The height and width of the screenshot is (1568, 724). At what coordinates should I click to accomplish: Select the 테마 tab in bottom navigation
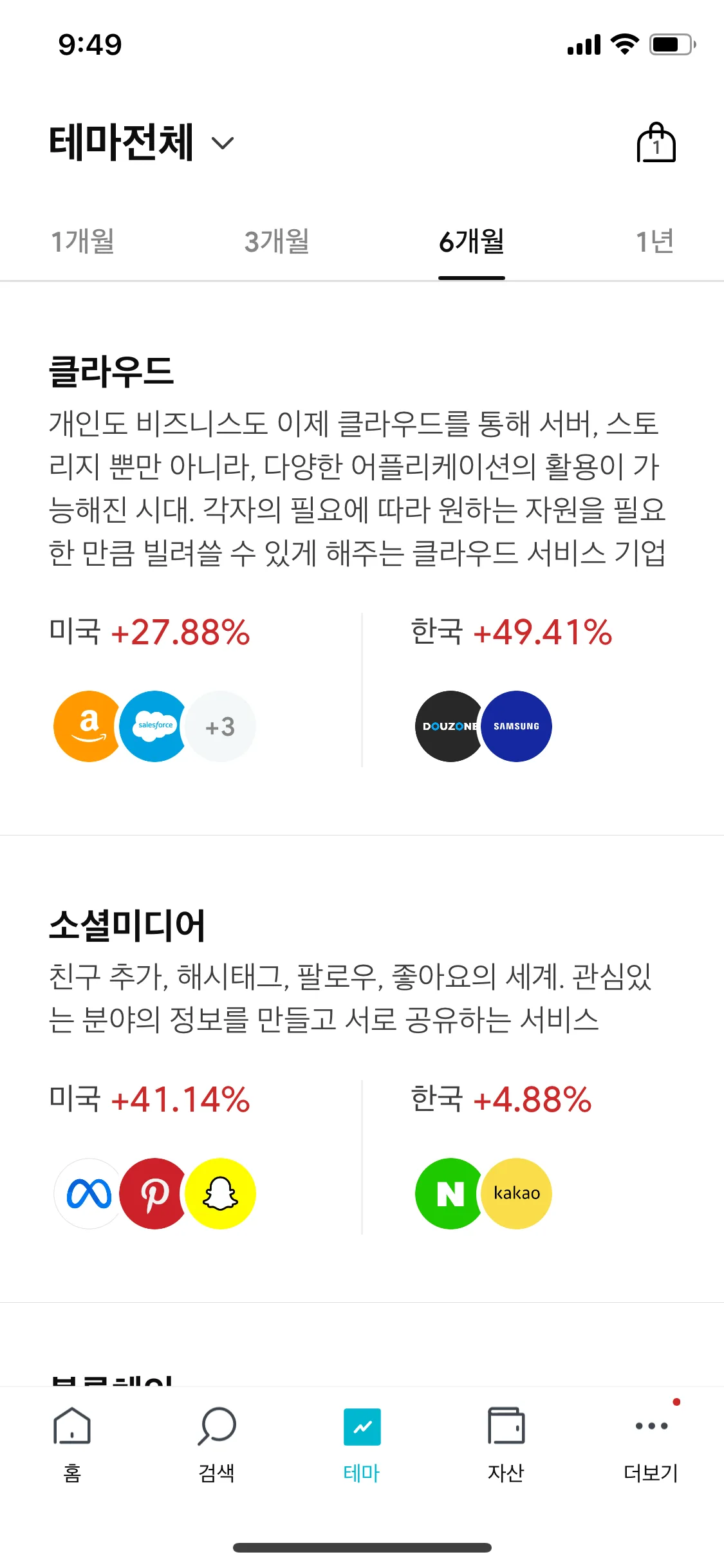pyautogui.click(x=362, y=1444)
